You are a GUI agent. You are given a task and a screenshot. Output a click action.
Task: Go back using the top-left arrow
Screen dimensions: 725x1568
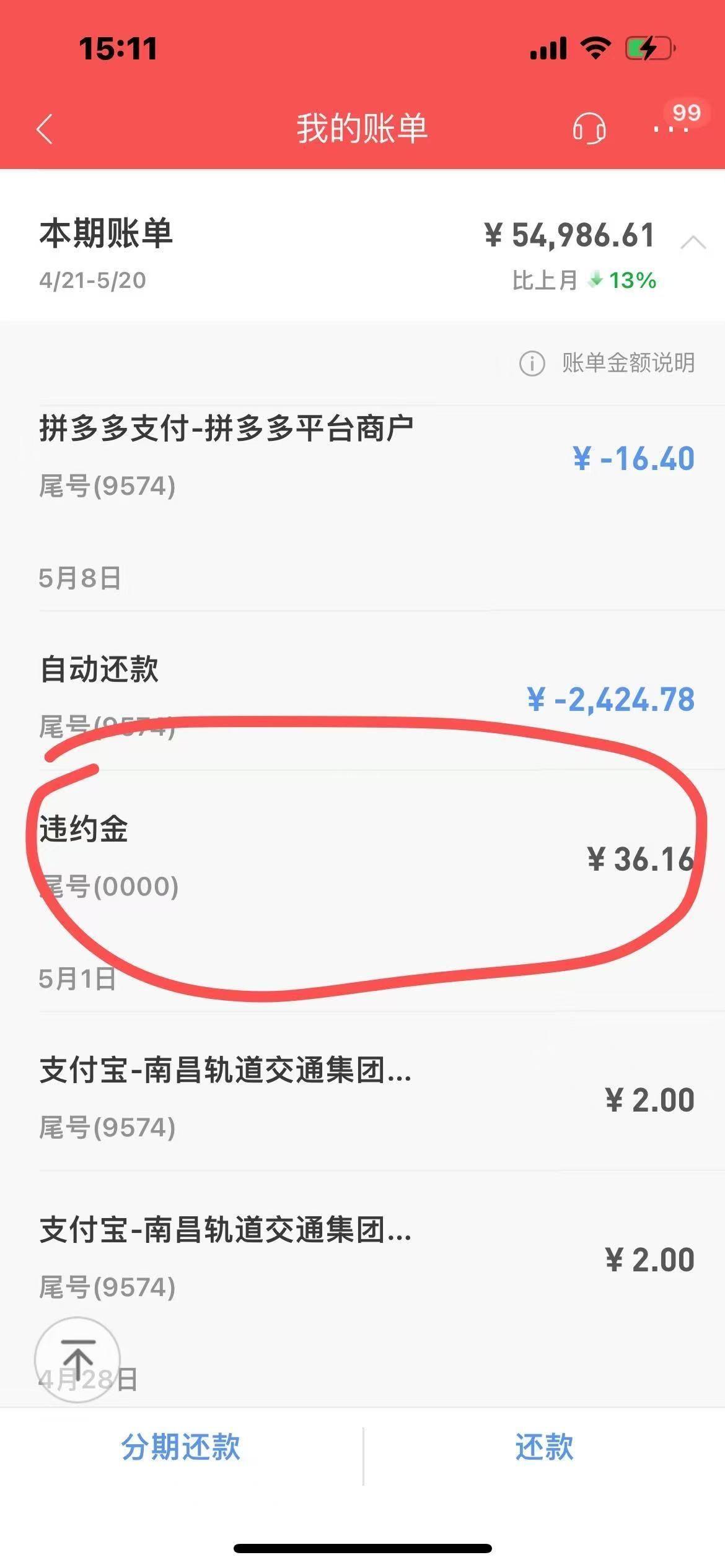point(45,129)
